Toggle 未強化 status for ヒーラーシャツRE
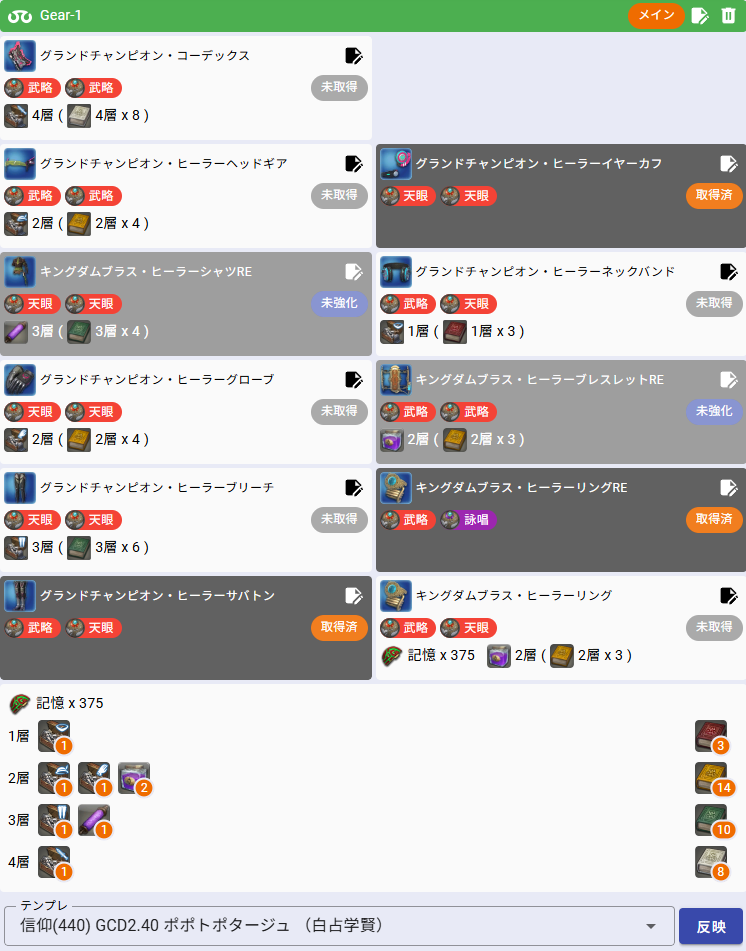746x951 pixels. point(339,303)
